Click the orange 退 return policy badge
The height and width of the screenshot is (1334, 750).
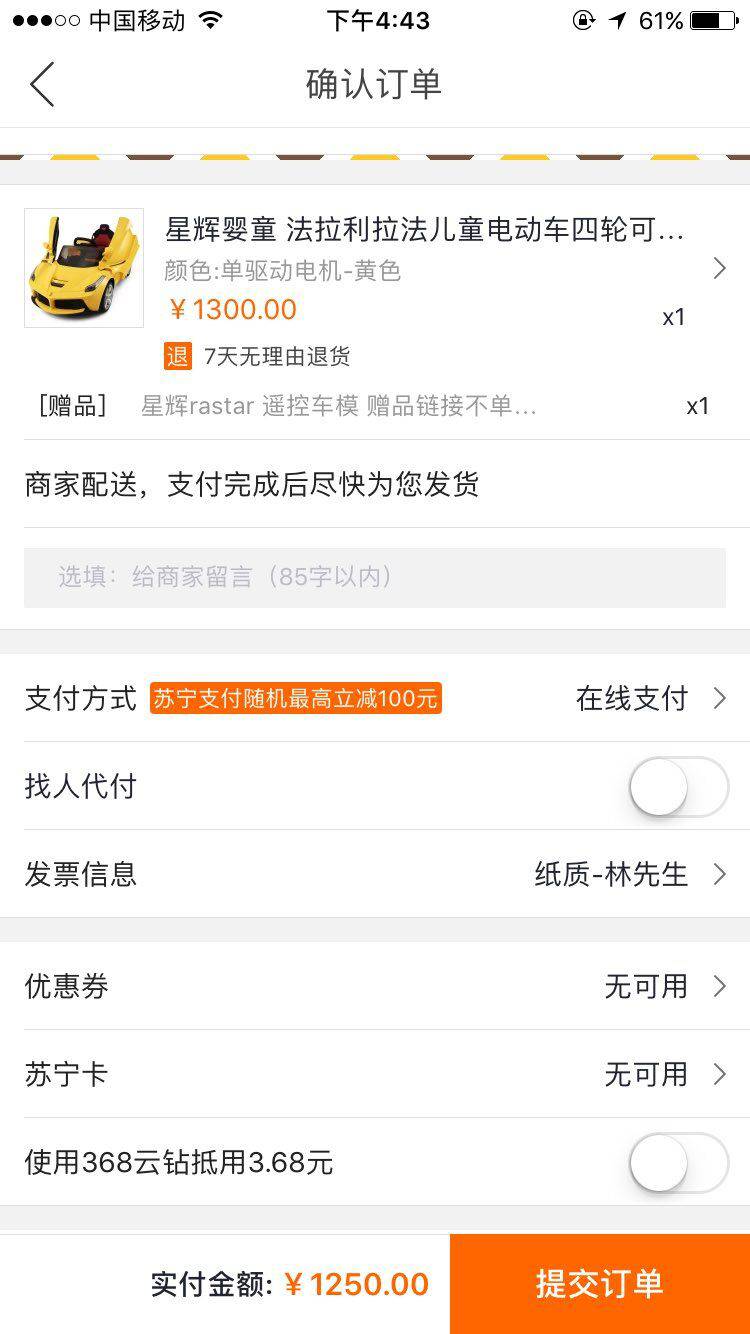click(x=178, y=356)
